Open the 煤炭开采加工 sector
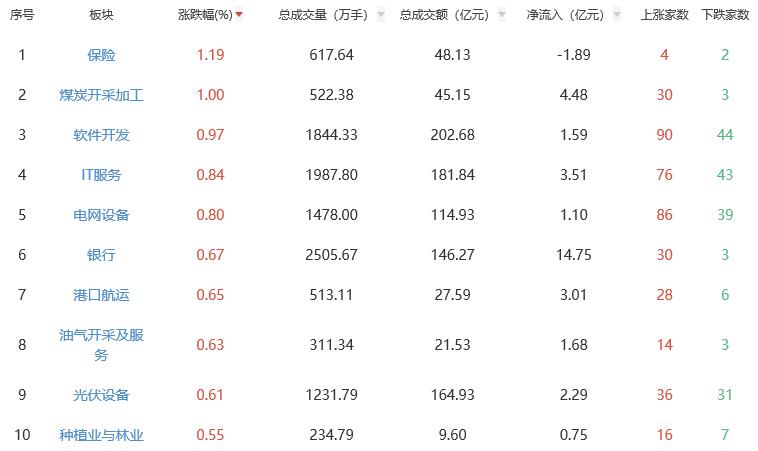Viewport: 758px width, 451px height. tap(101, 95)
